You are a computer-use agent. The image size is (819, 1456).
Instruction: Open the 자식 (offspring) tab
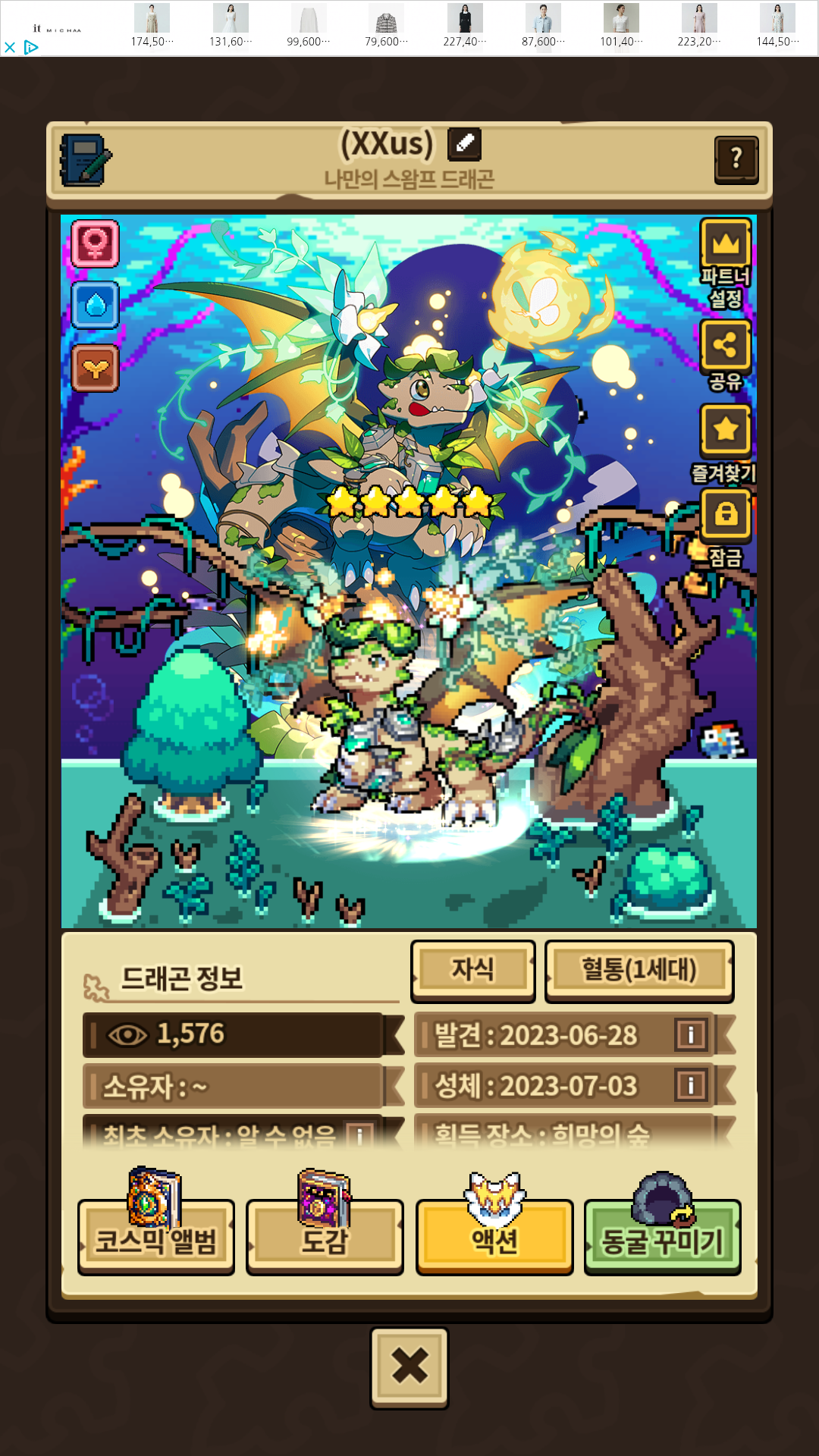tap(473, 970)
